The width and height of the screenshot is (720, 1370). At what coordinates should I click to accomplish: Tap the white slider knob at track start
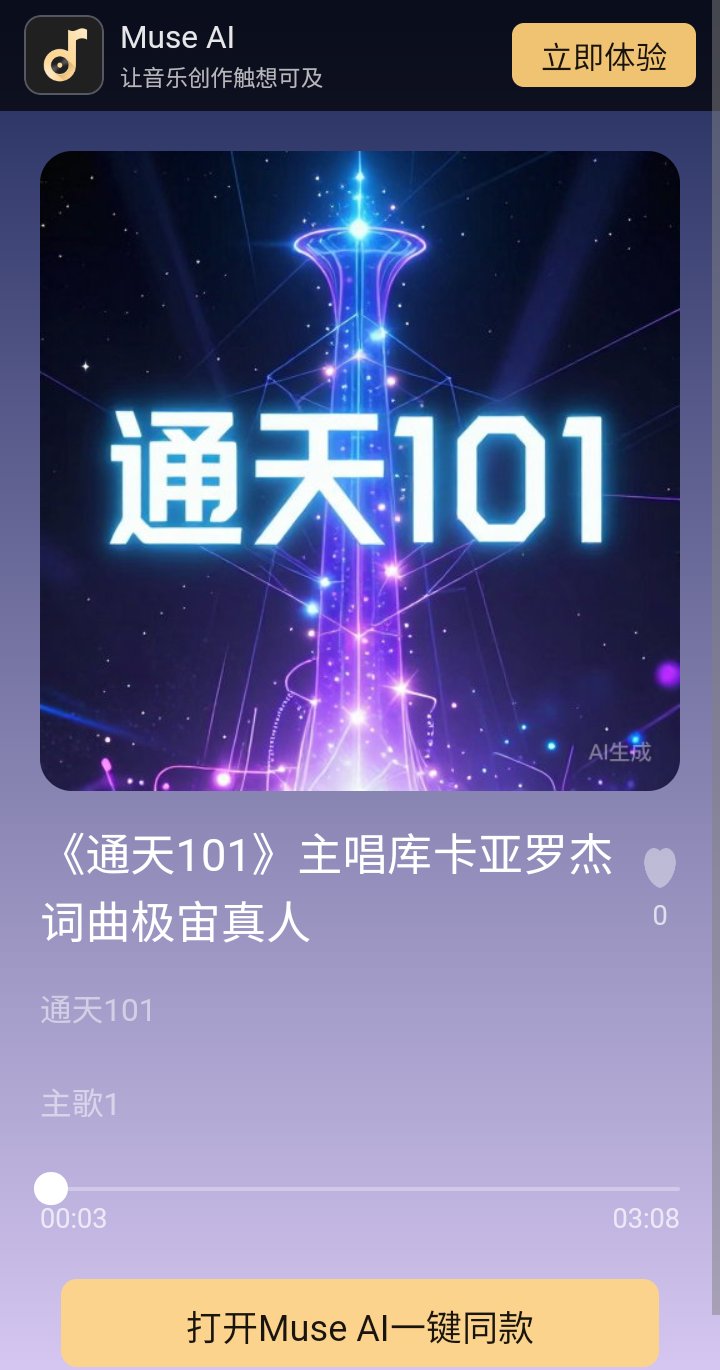tap(50, 1189)
